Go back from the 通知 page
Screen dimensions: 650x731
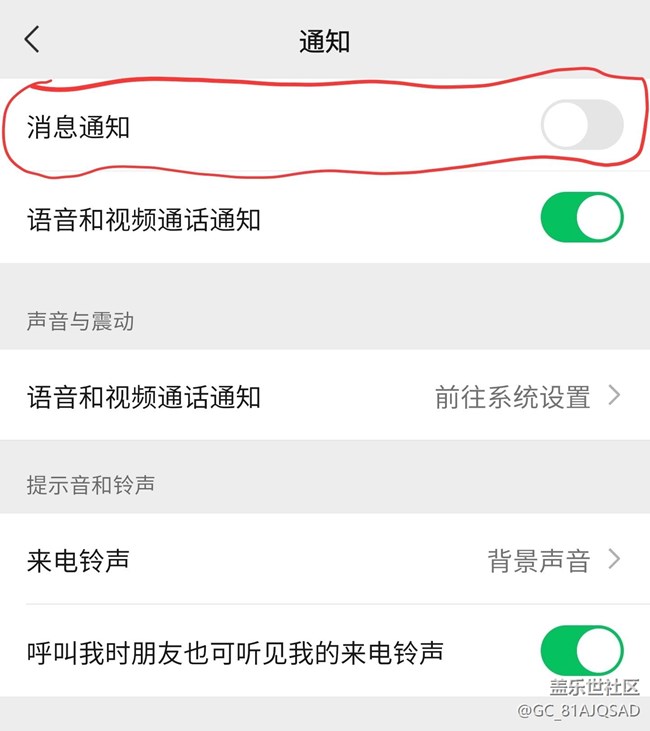pyautogui.click(x=33, y=40)
